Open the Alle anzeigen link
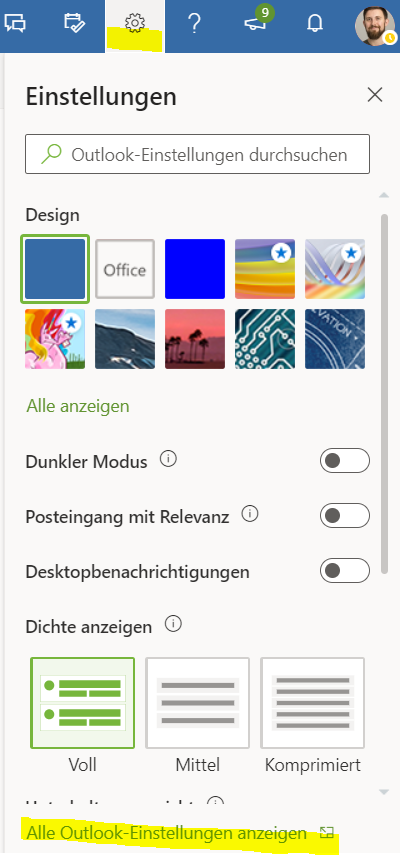The height and width of the screenshot is (855, 400). 78,406
